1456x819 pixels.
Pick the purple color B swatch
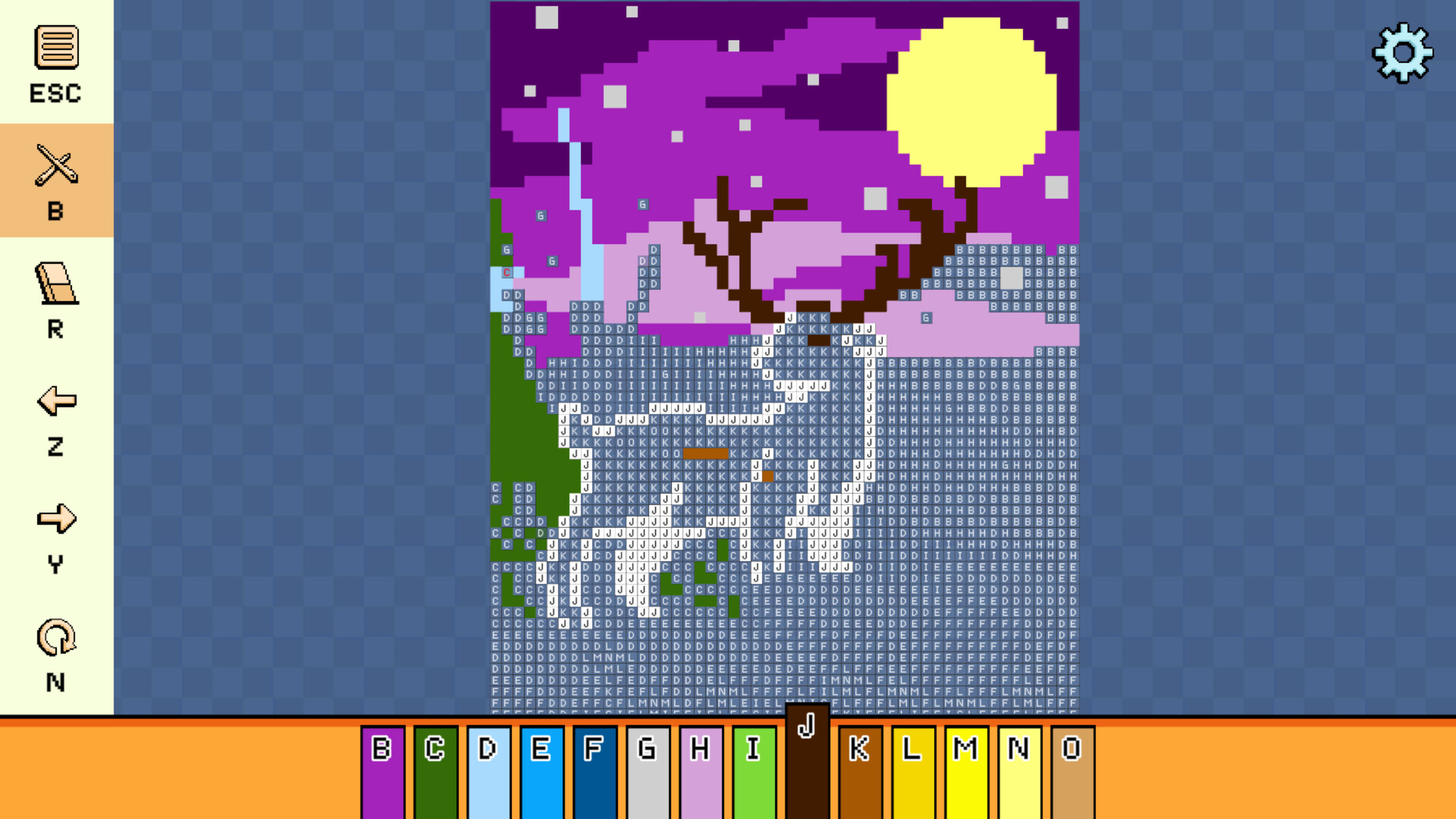tap(382, 770)
